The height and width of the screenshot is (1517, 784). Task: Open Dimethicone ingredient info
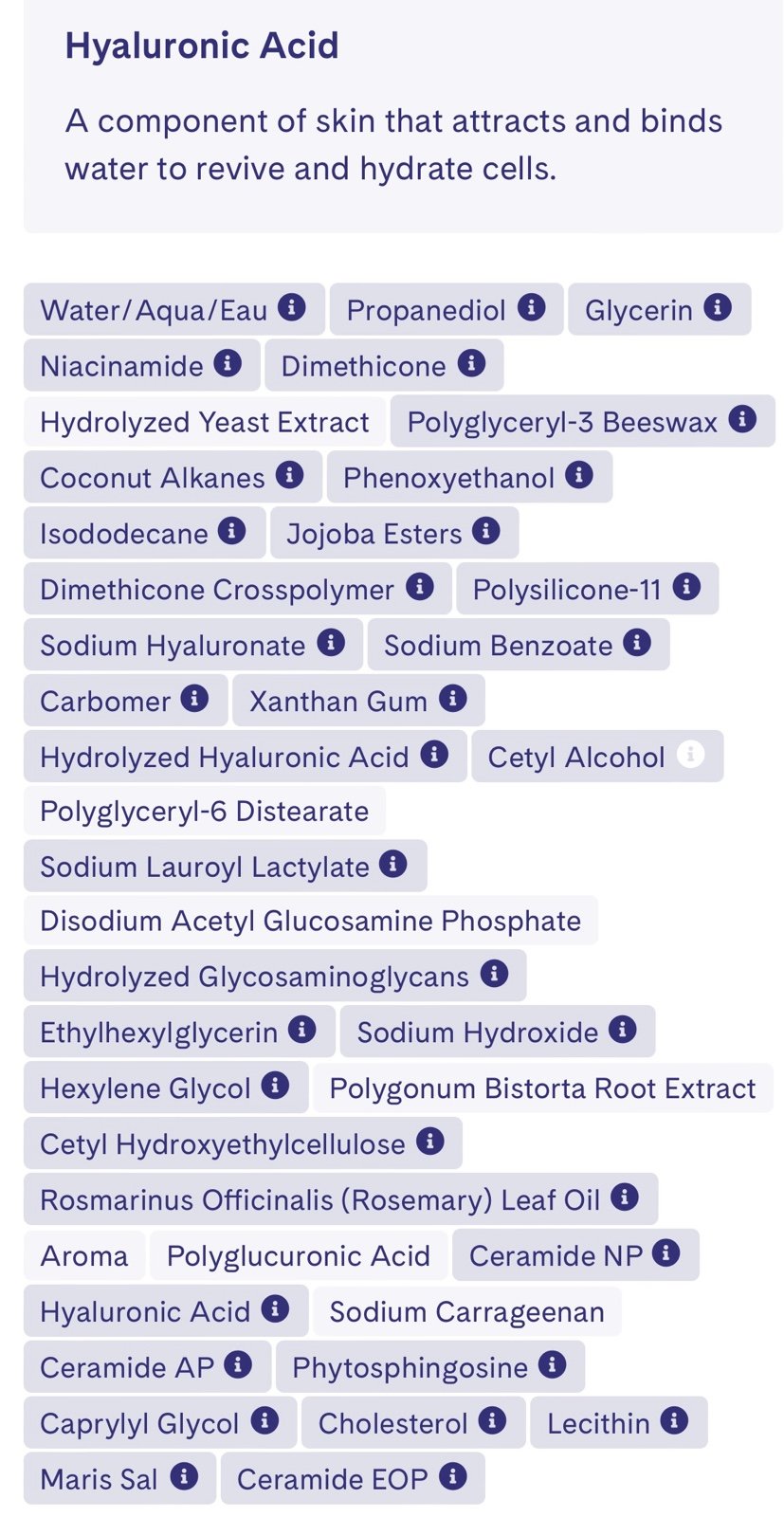point(384,365)
